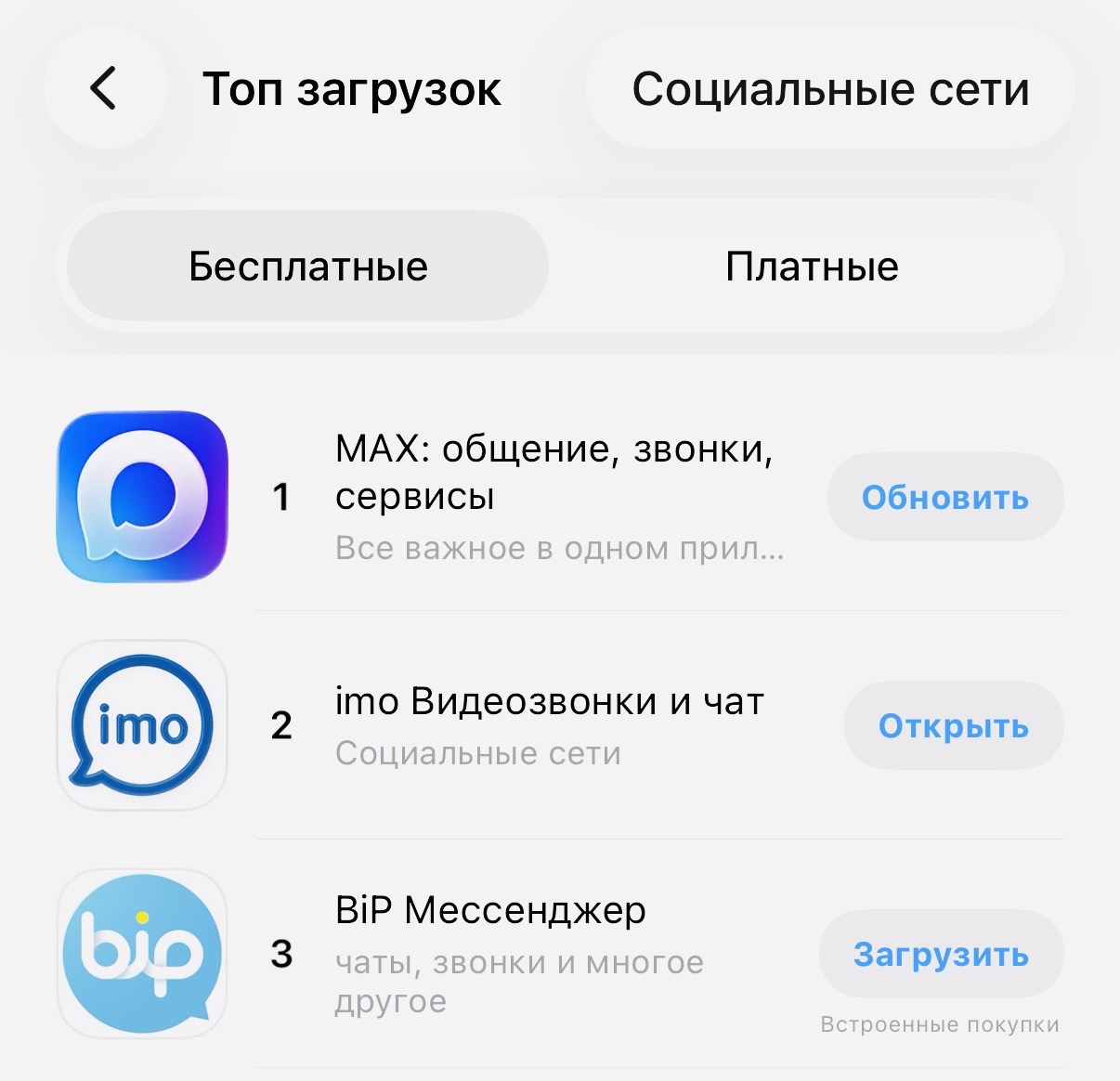Viewport: 1120px width, 1081px height.
Task: Open the imo Видеозвонки и чат page
Action: (548, 703)
